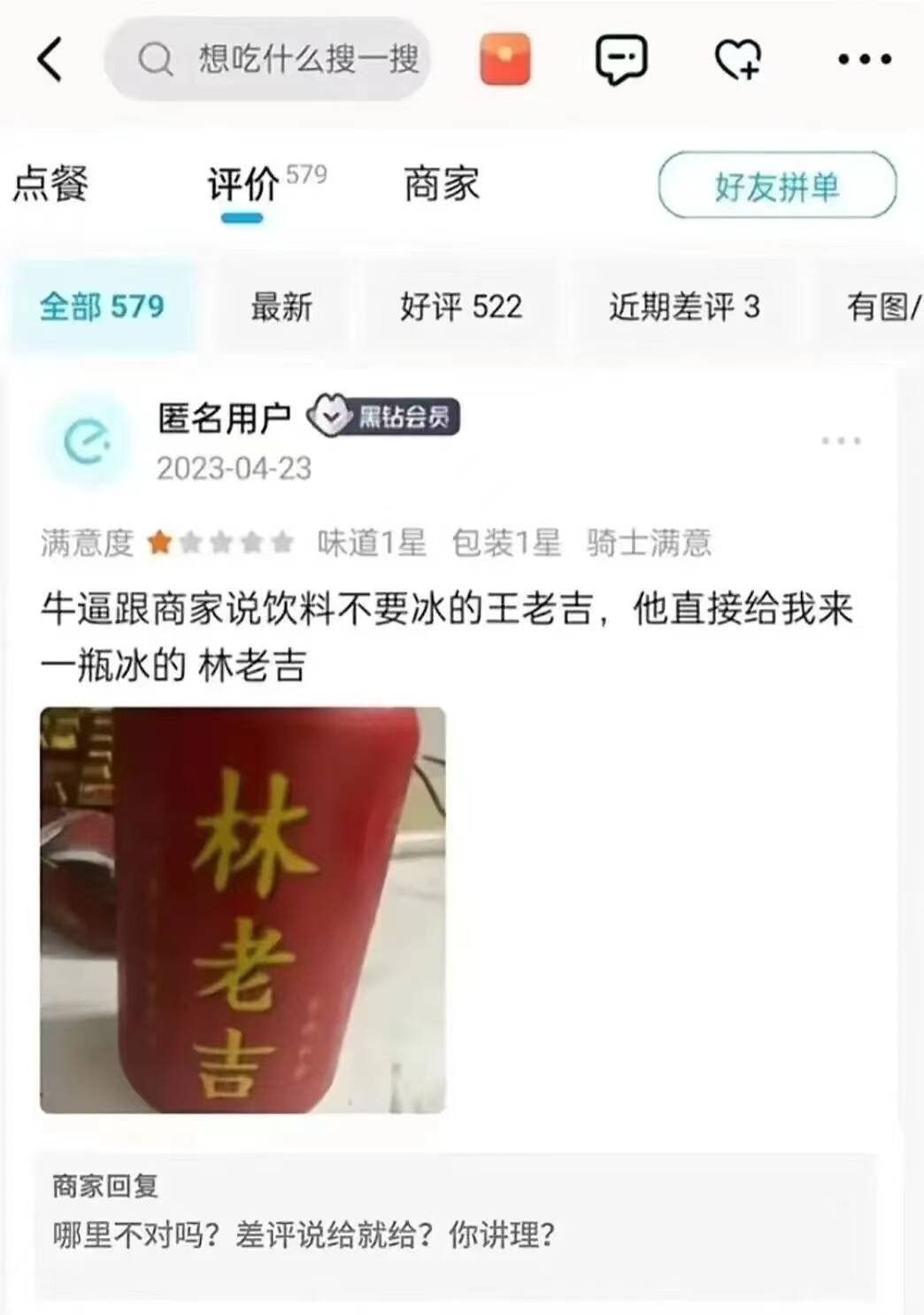This screenshot has width=924, height=1315.
Task: Tap the 好友拼单 button
Action: (777, 186)
